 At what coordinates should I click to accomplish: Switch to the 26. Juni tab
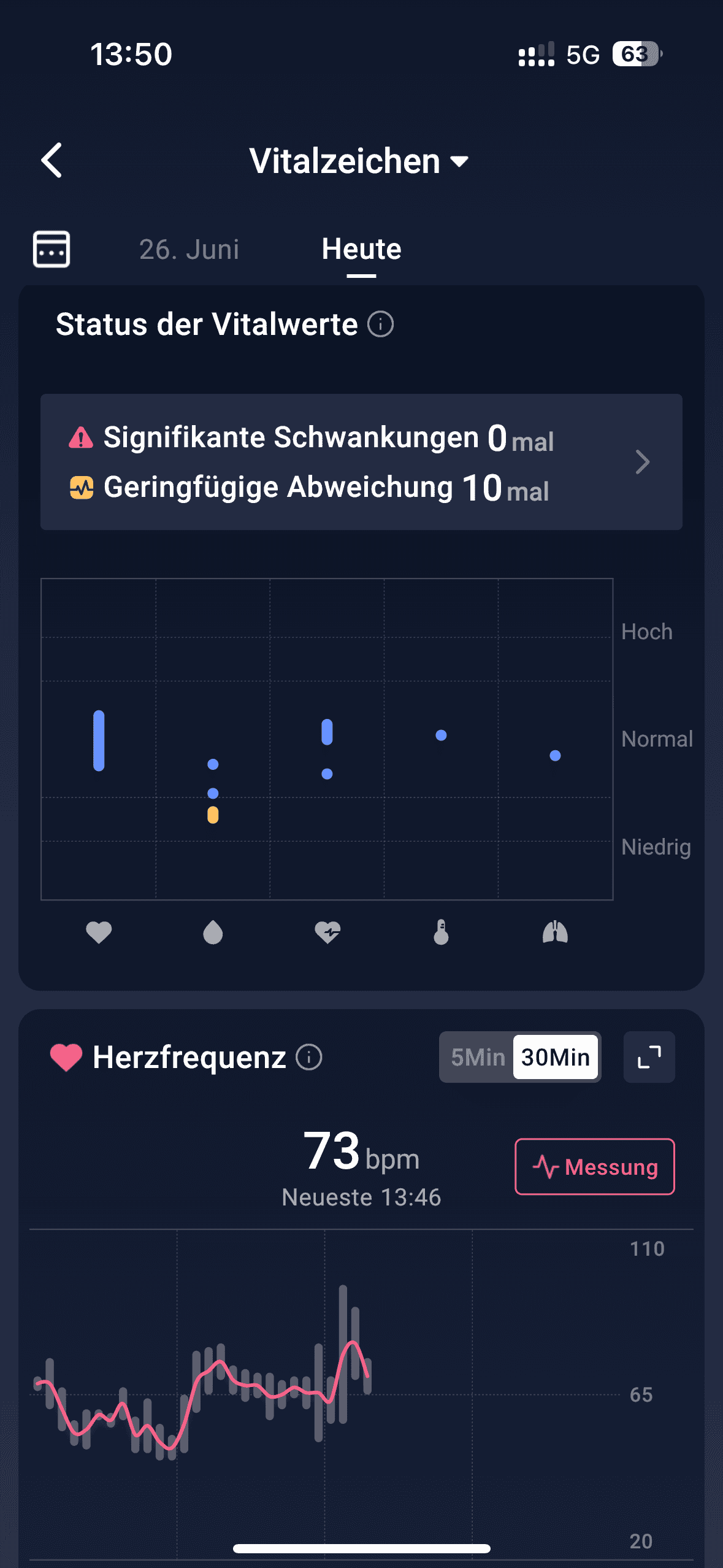pos(189,250)
